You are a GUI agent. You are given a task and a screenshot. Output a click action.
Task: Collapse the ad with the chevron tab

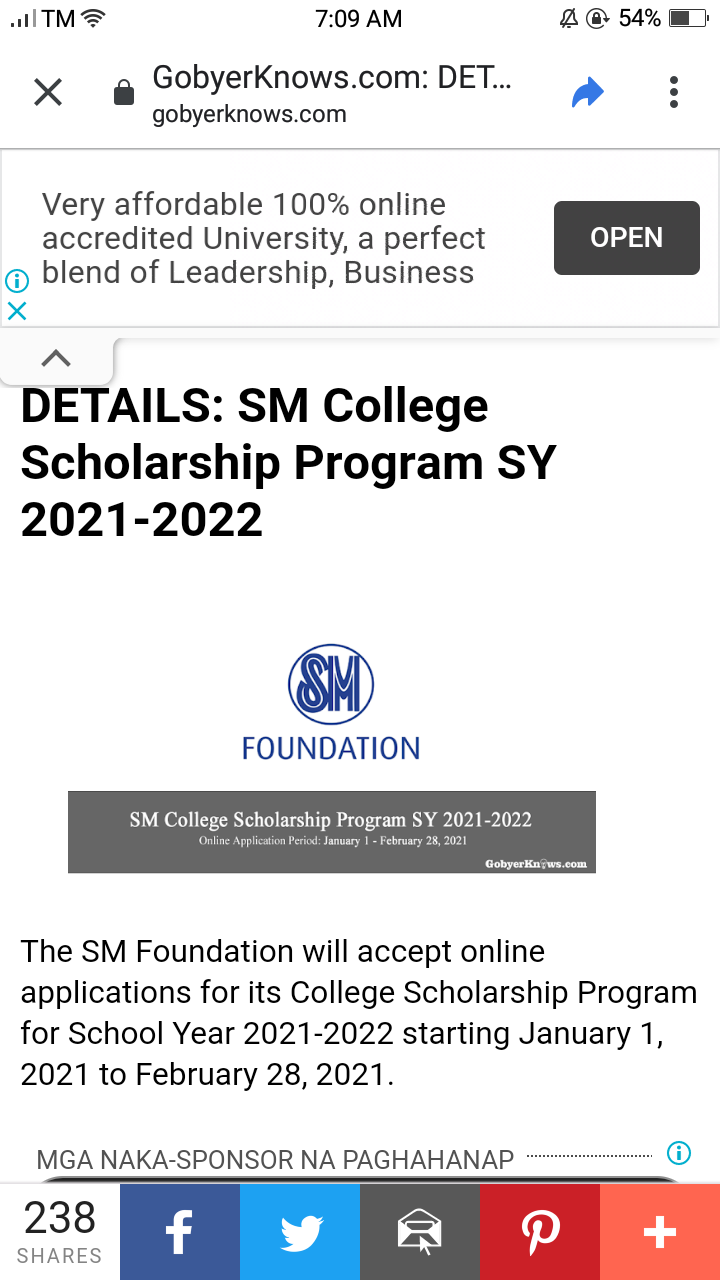(x=57, y=358)
